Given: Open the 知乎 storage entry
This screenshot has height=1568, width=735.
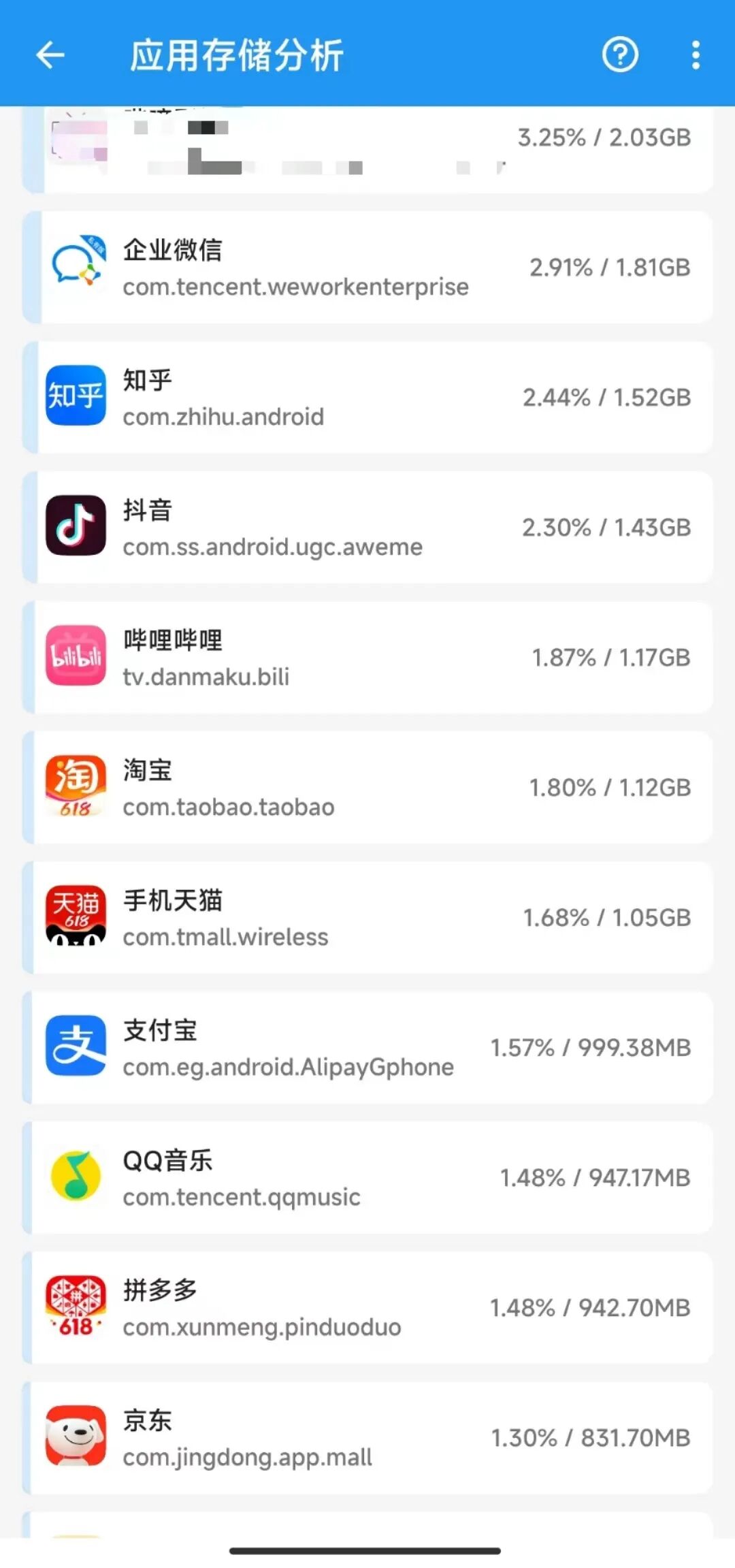Looking at the screenshot, I should tap(367, 398).
